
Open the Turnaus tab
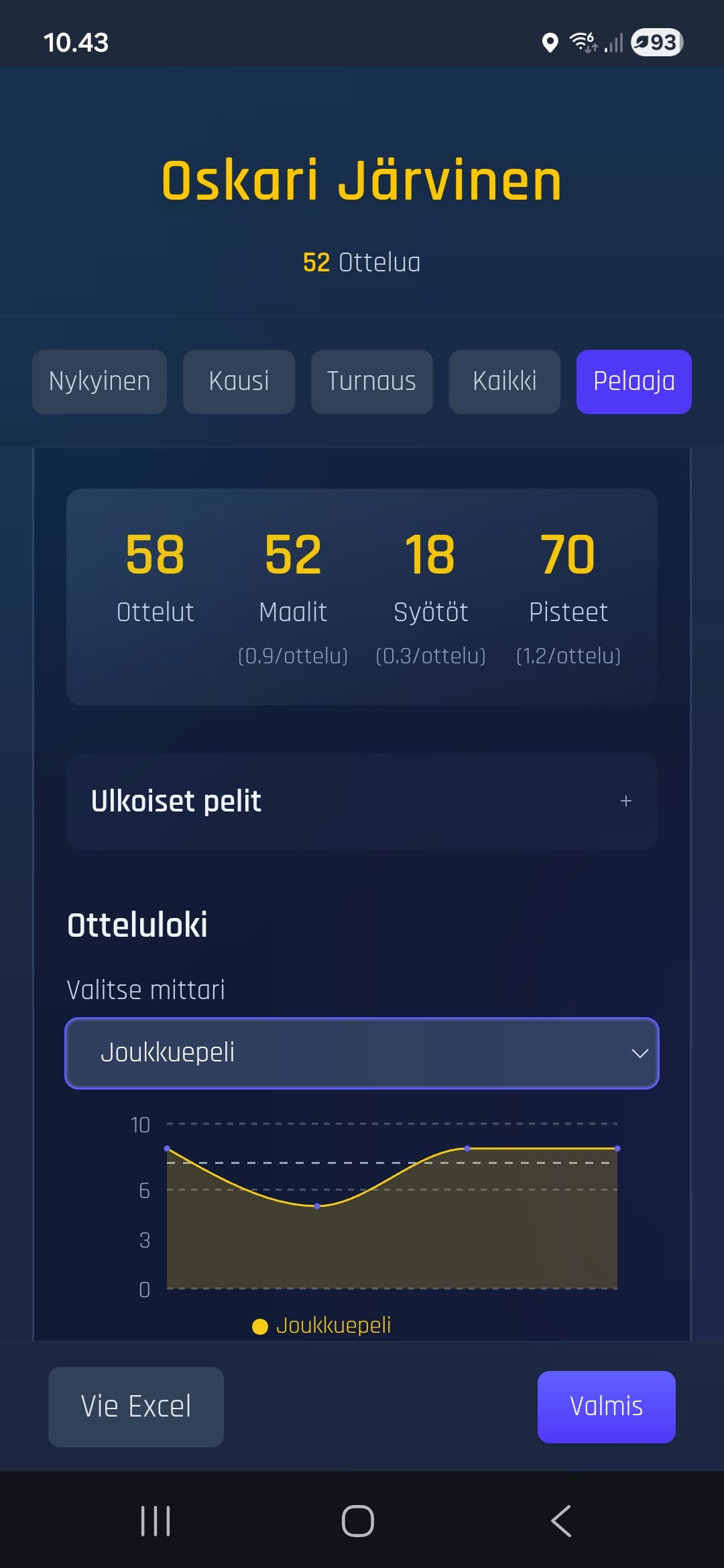(371, 381)
